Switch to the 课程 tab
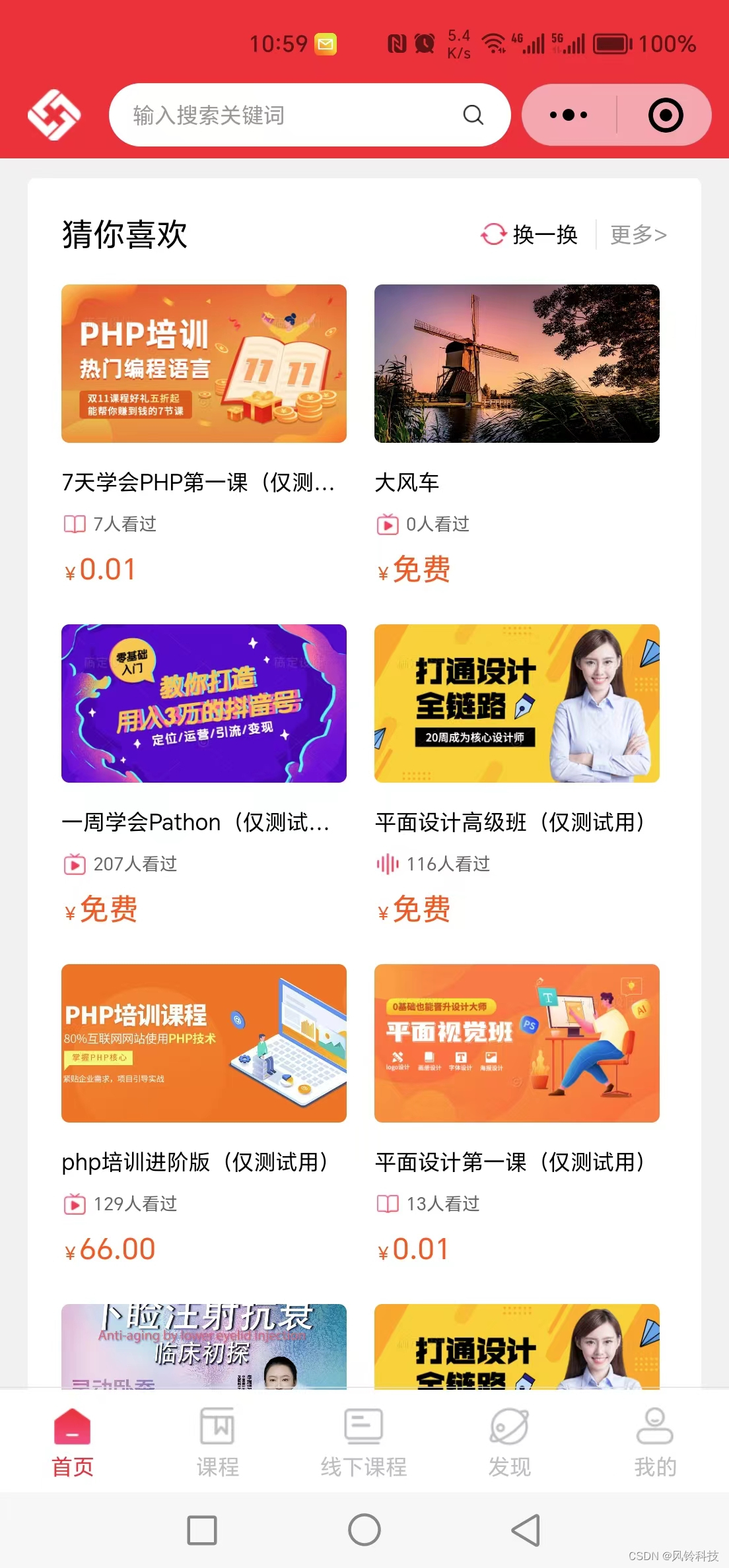 pos(218,1442)
